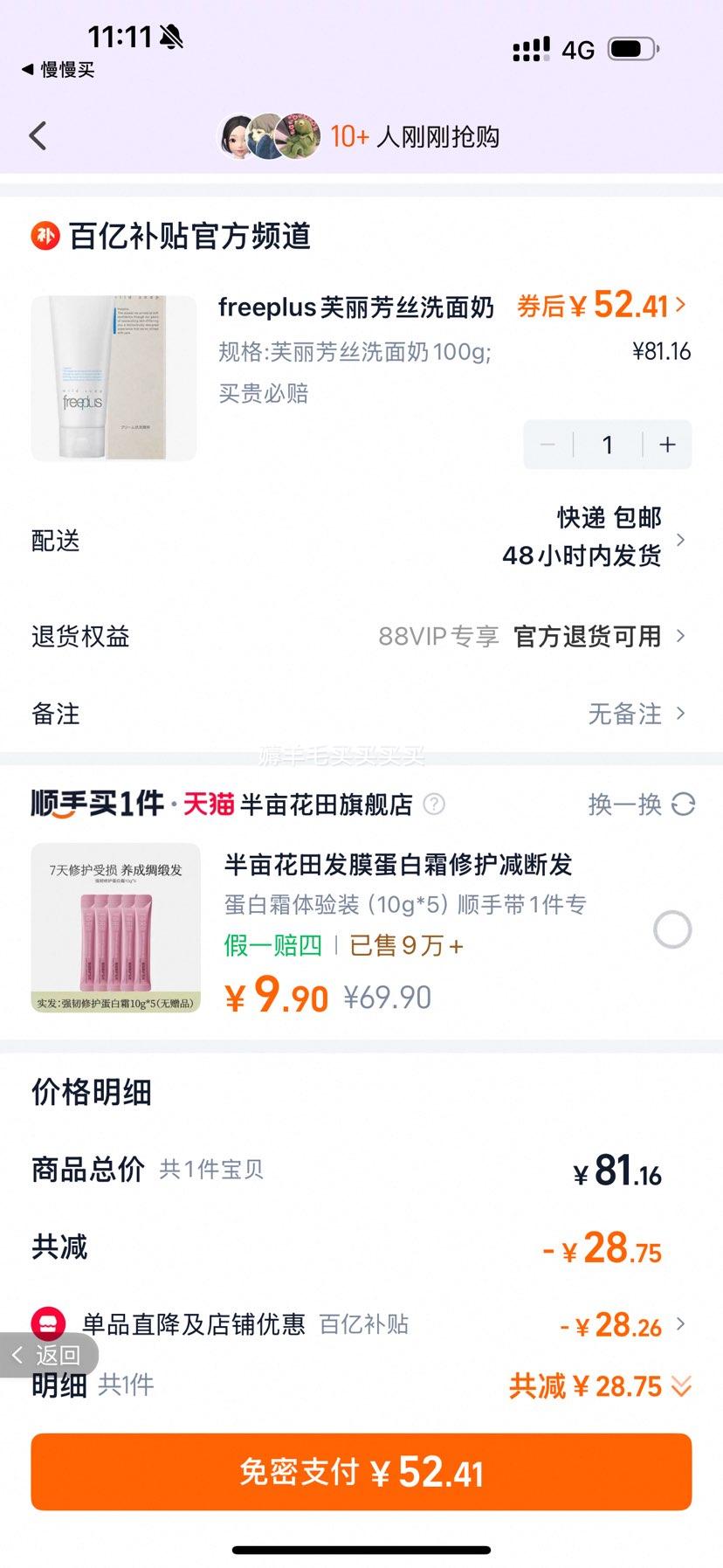The width and height of the screenshot is (723, 1568).
Task: Pay now with 免密支付 ¥52.41
Action: coord(361,1472)
